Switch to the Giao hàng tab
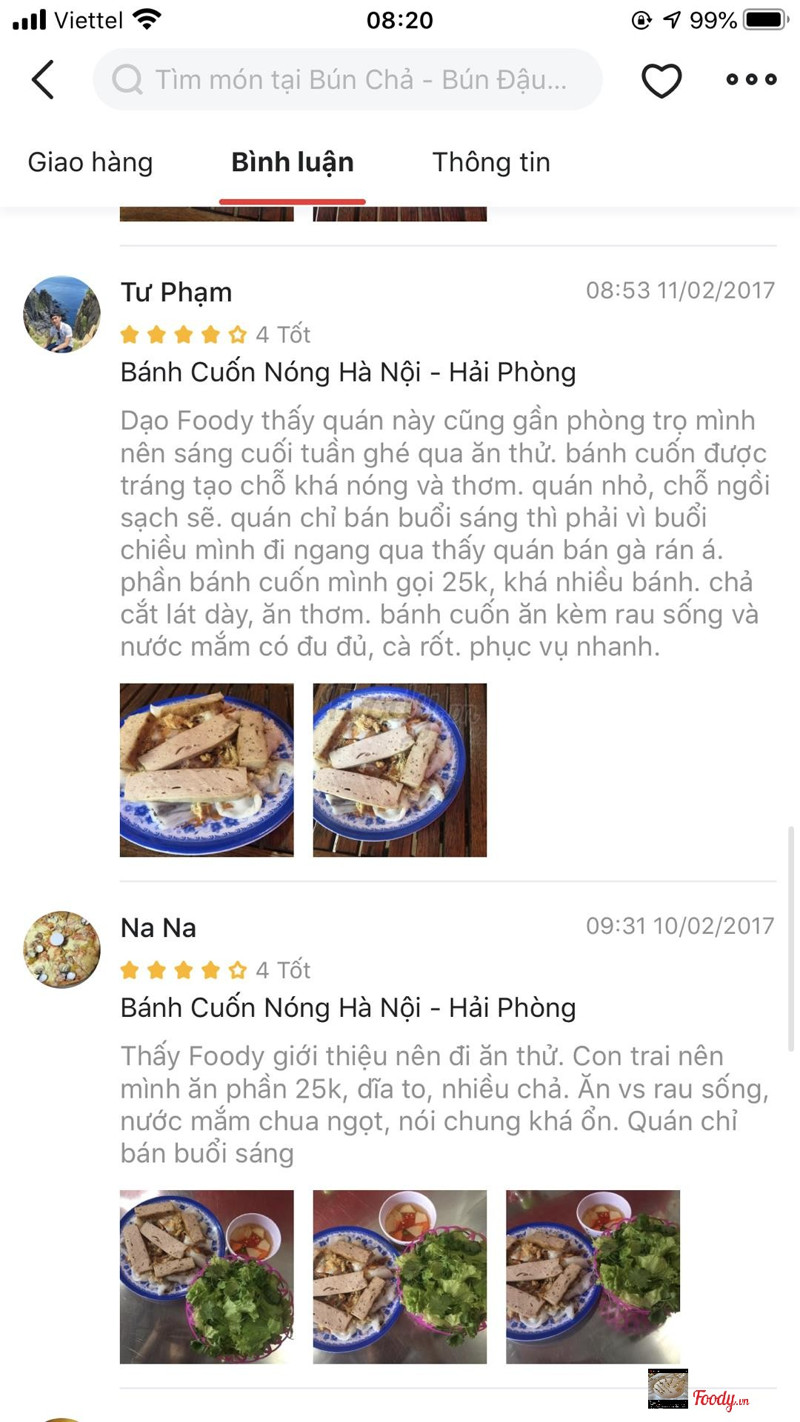 (x=90, y=162)
